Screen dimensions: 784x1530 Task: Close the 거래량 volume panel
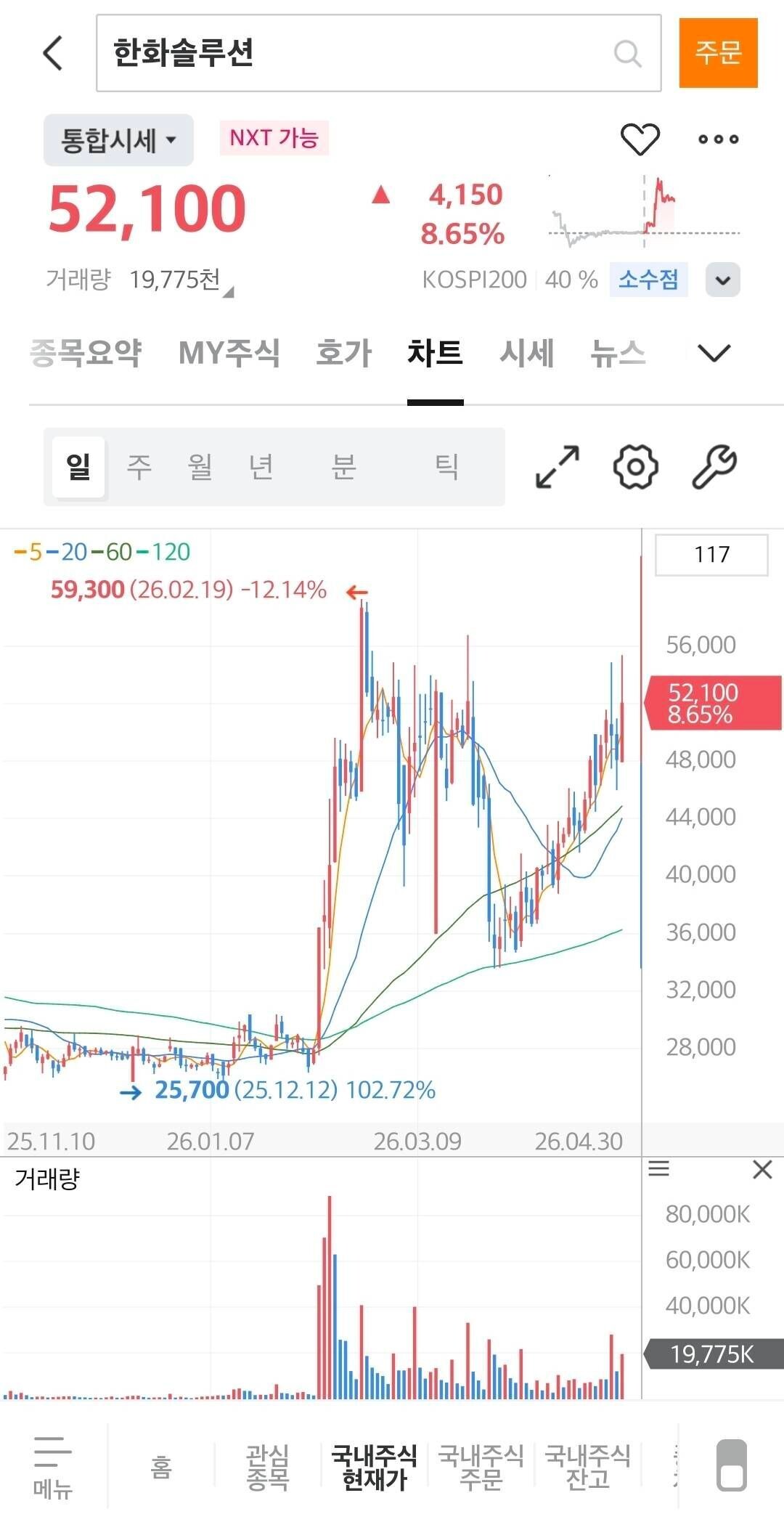coord(762,1170)
